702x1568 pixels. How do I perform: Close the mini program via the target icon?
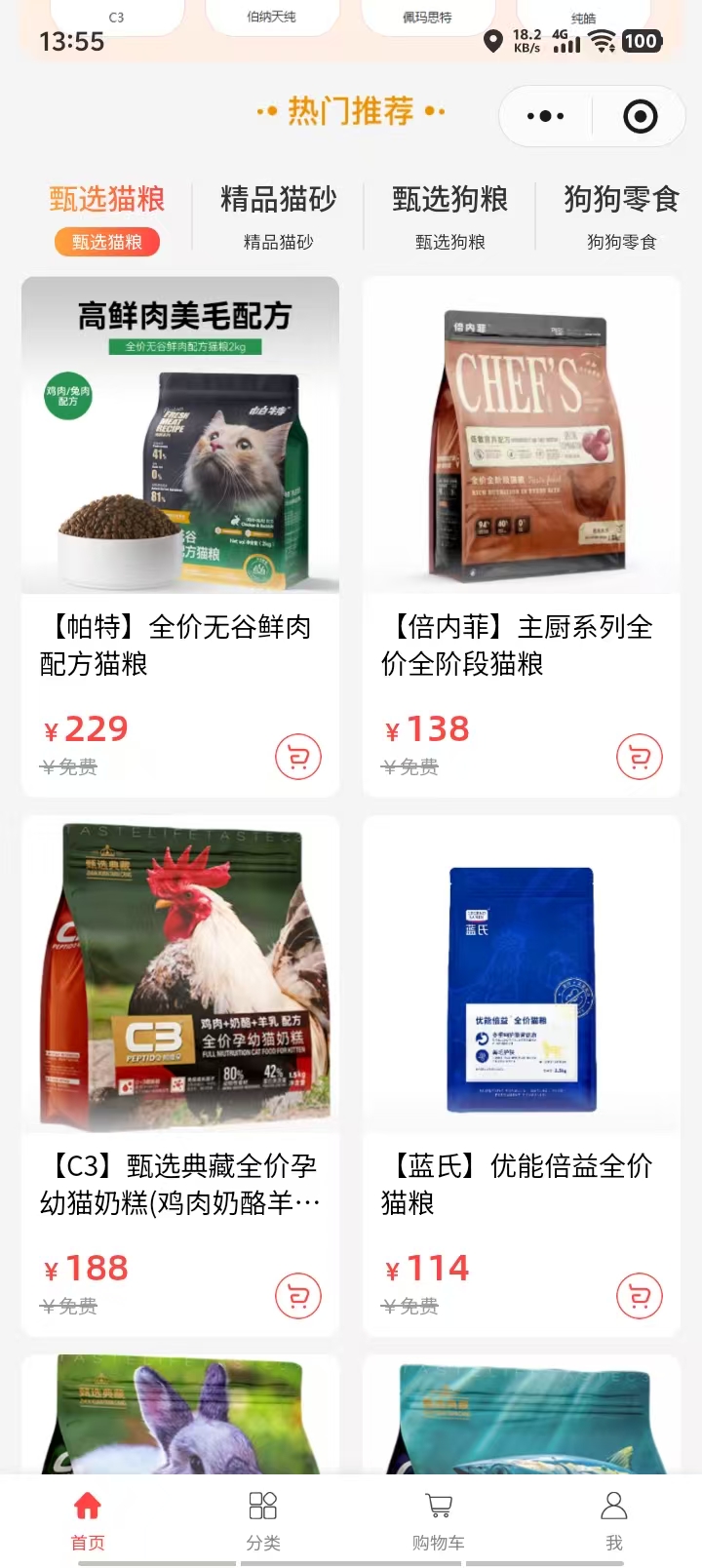click(x=640, y=117)
